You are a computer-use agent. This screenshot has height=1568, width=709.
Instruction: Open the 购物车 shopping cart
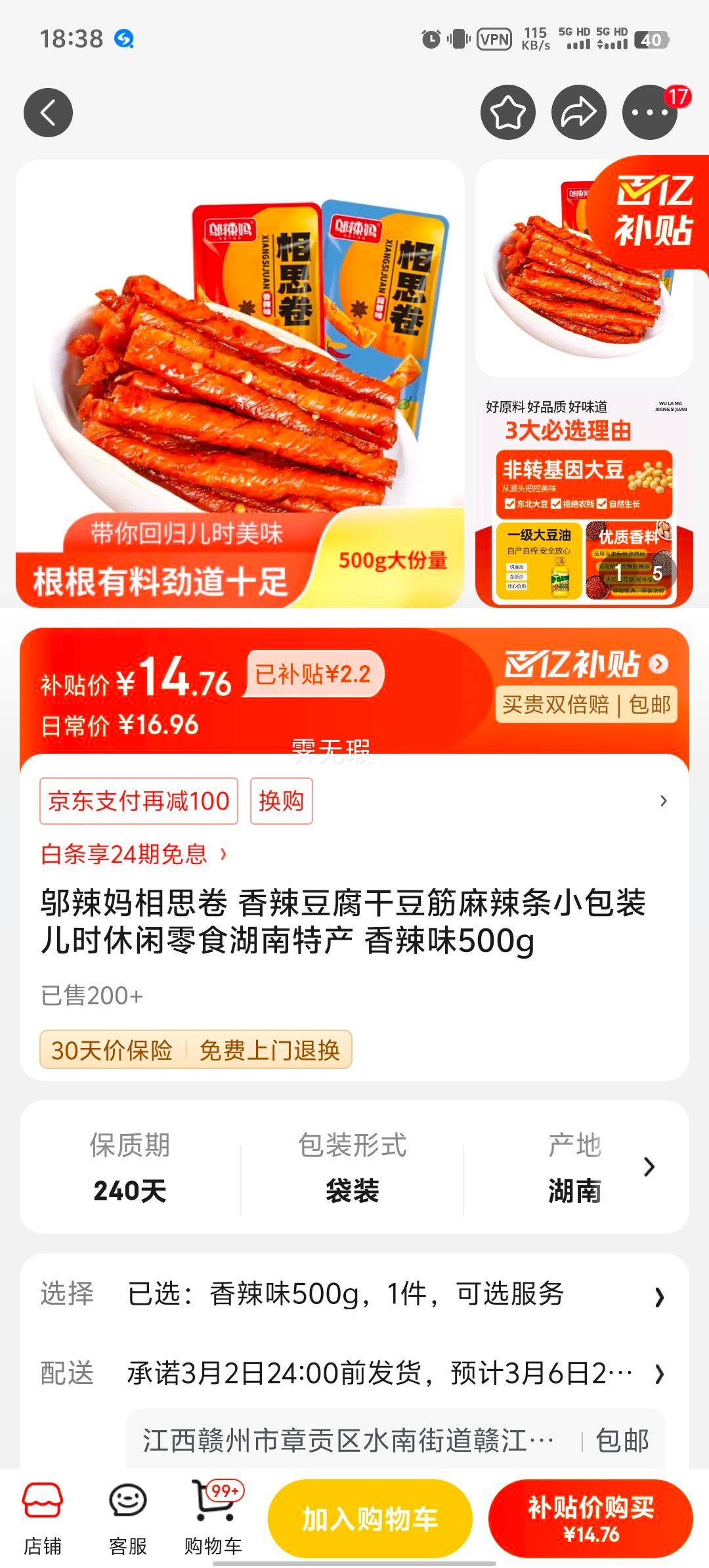[213, 1518]
